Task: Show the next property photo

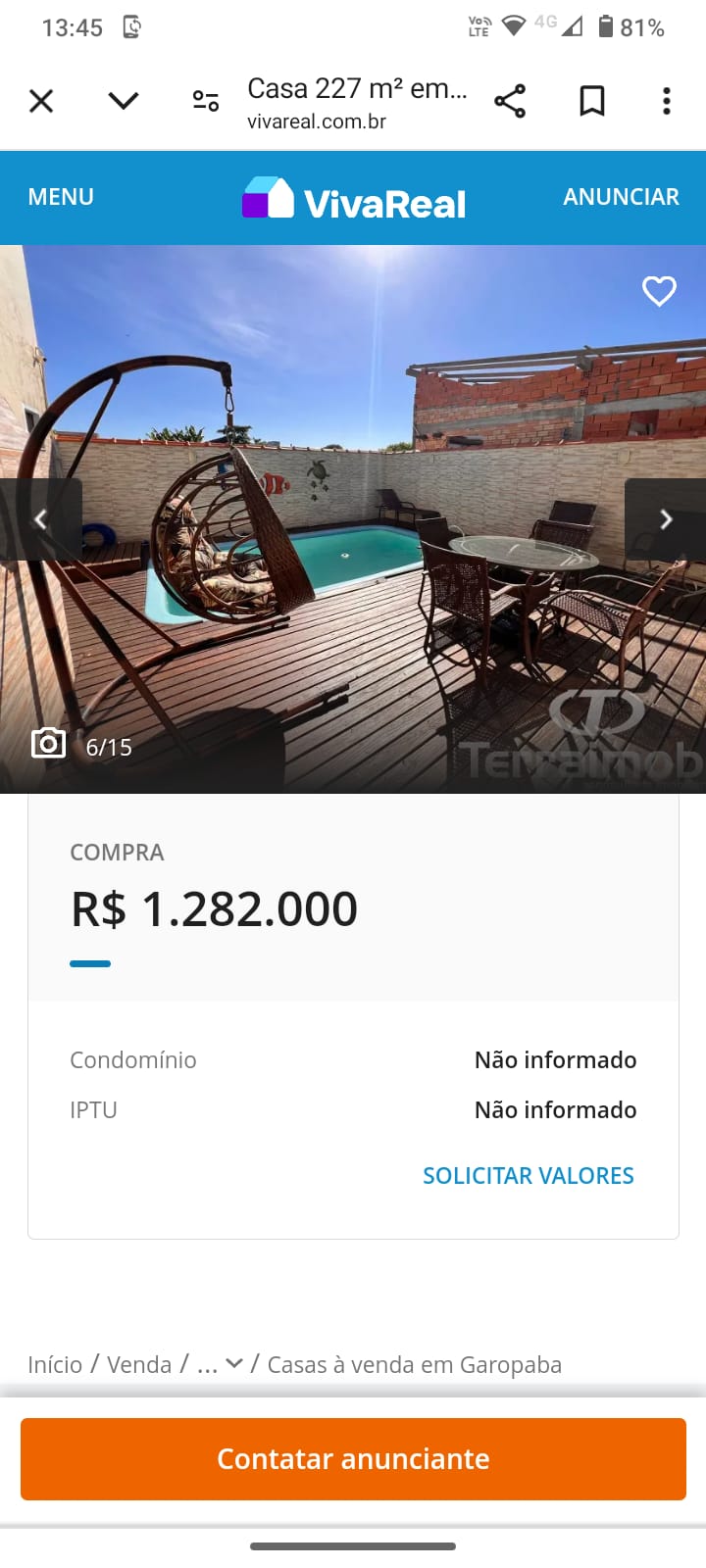Action: tap(666, 519)
